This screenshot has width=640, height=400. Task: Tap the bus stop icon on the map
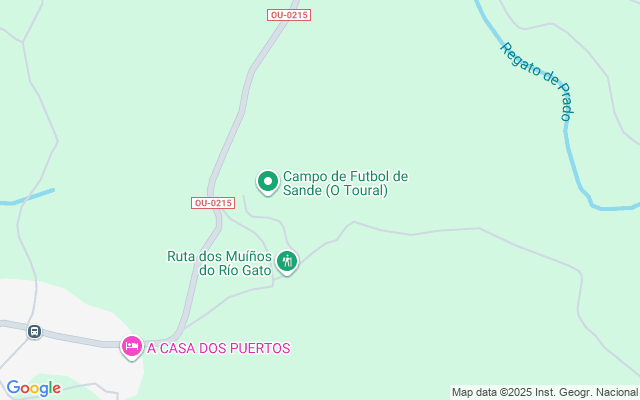pyautogui.click(x=35, y=332)
